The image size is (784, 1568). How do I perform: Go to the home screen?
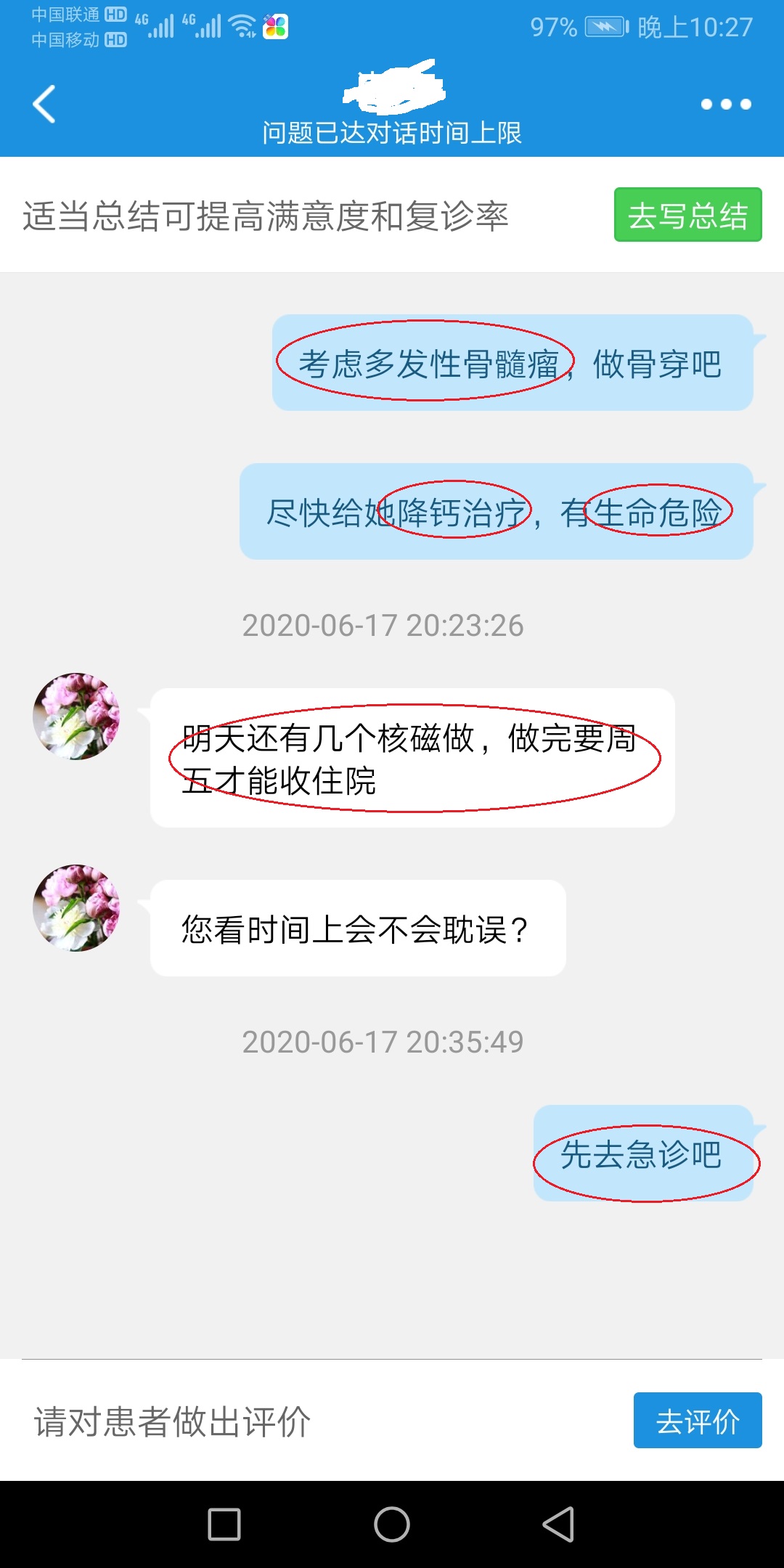coord(392,1524)
